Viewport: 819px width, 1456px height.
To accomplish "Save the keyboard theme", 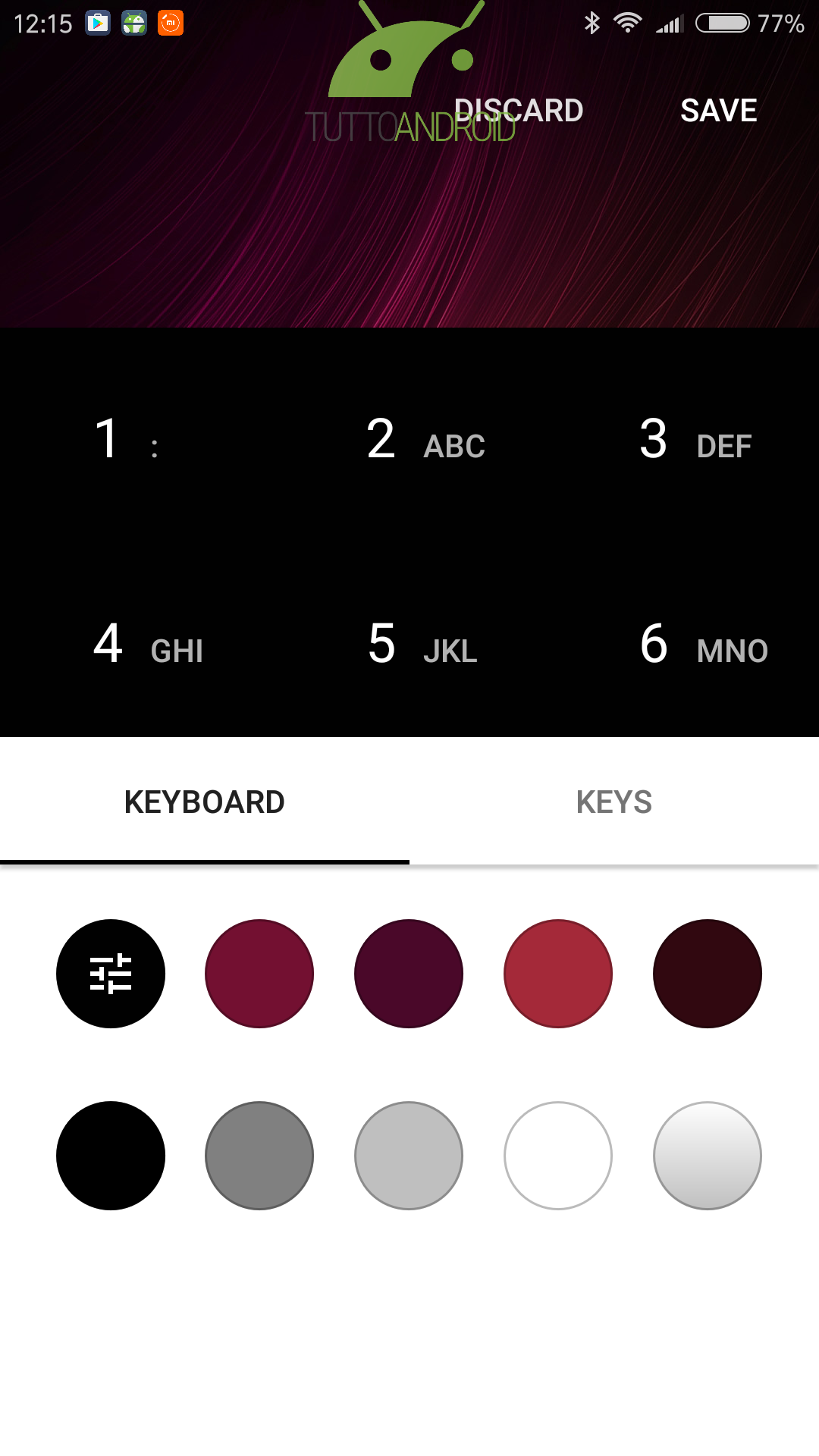I will (719, 111).
